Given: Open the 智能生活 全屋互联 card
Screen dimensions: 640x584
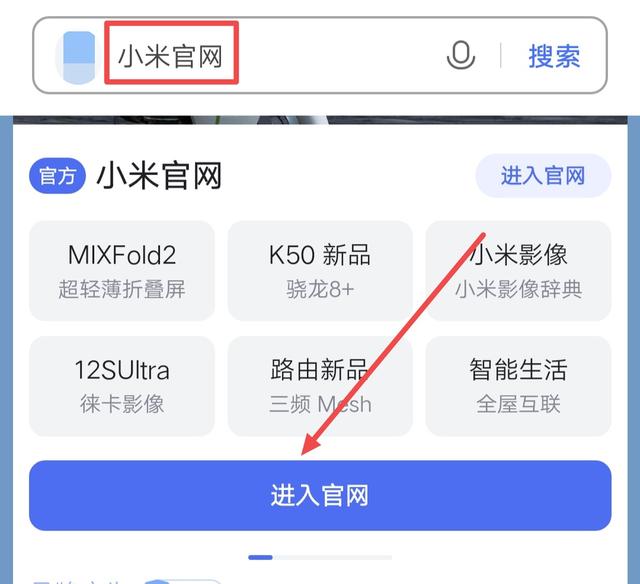Looking at the screenshot, I should click(x=518, y=386).
